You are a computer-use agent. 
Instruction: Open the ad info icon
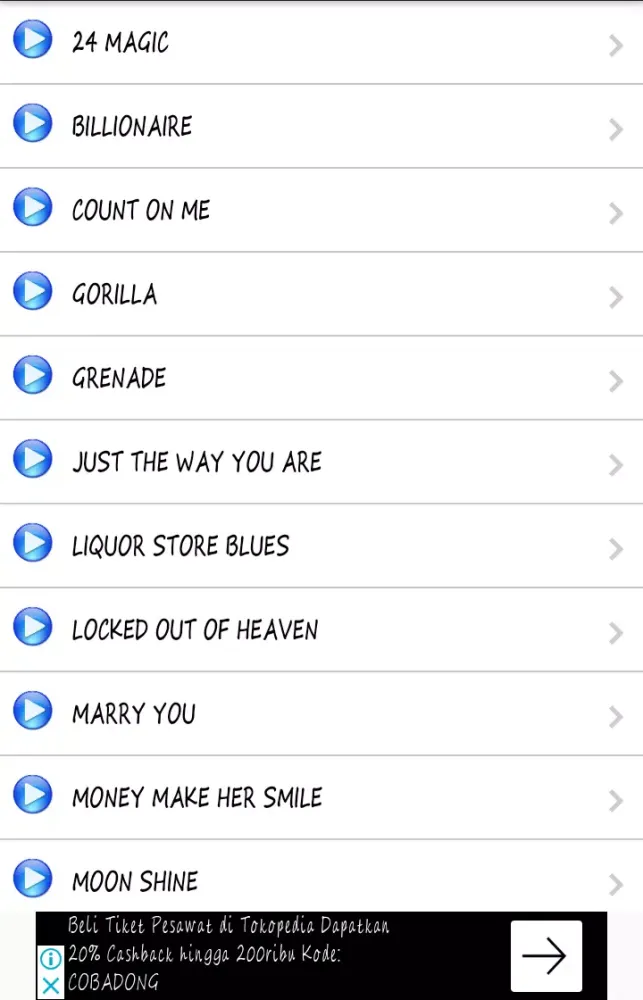[x=50, y=960]
